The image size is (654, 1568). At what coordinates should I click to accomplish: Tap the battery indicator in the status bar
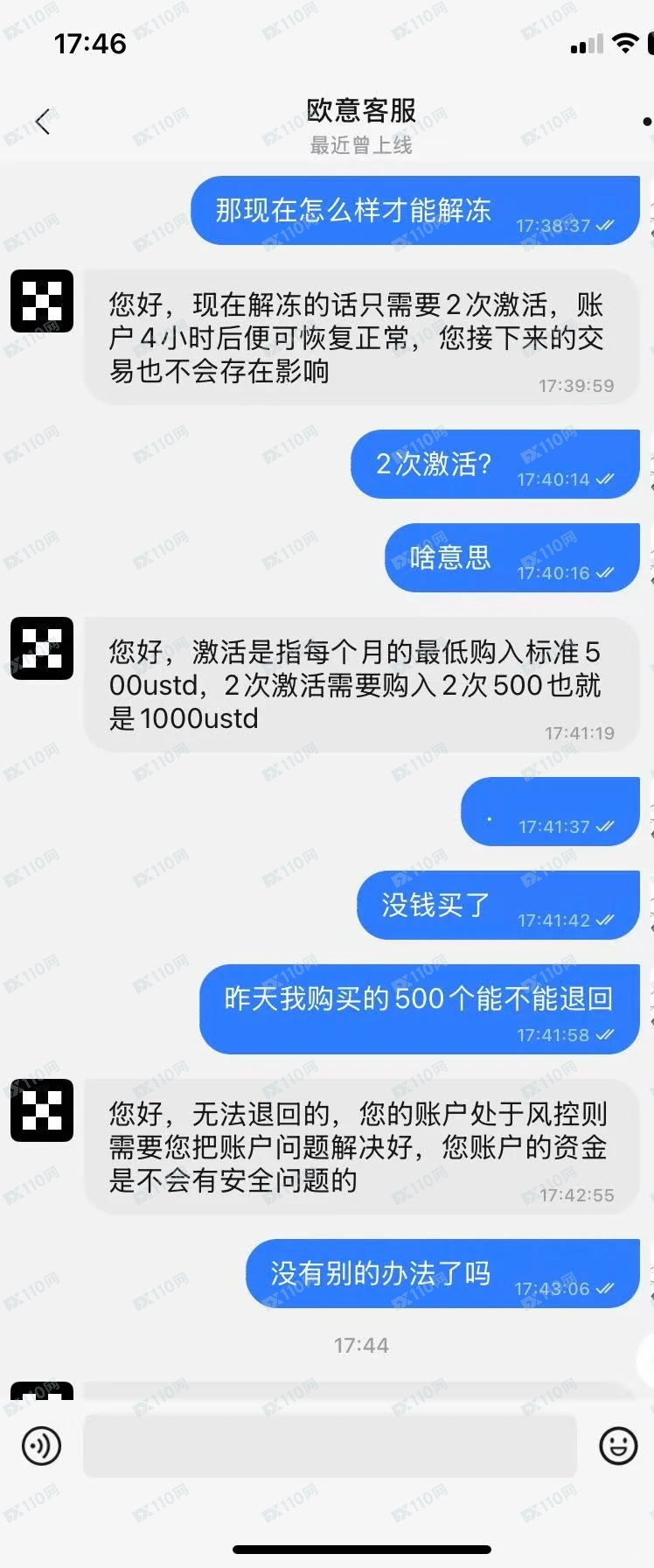[651, 42]
